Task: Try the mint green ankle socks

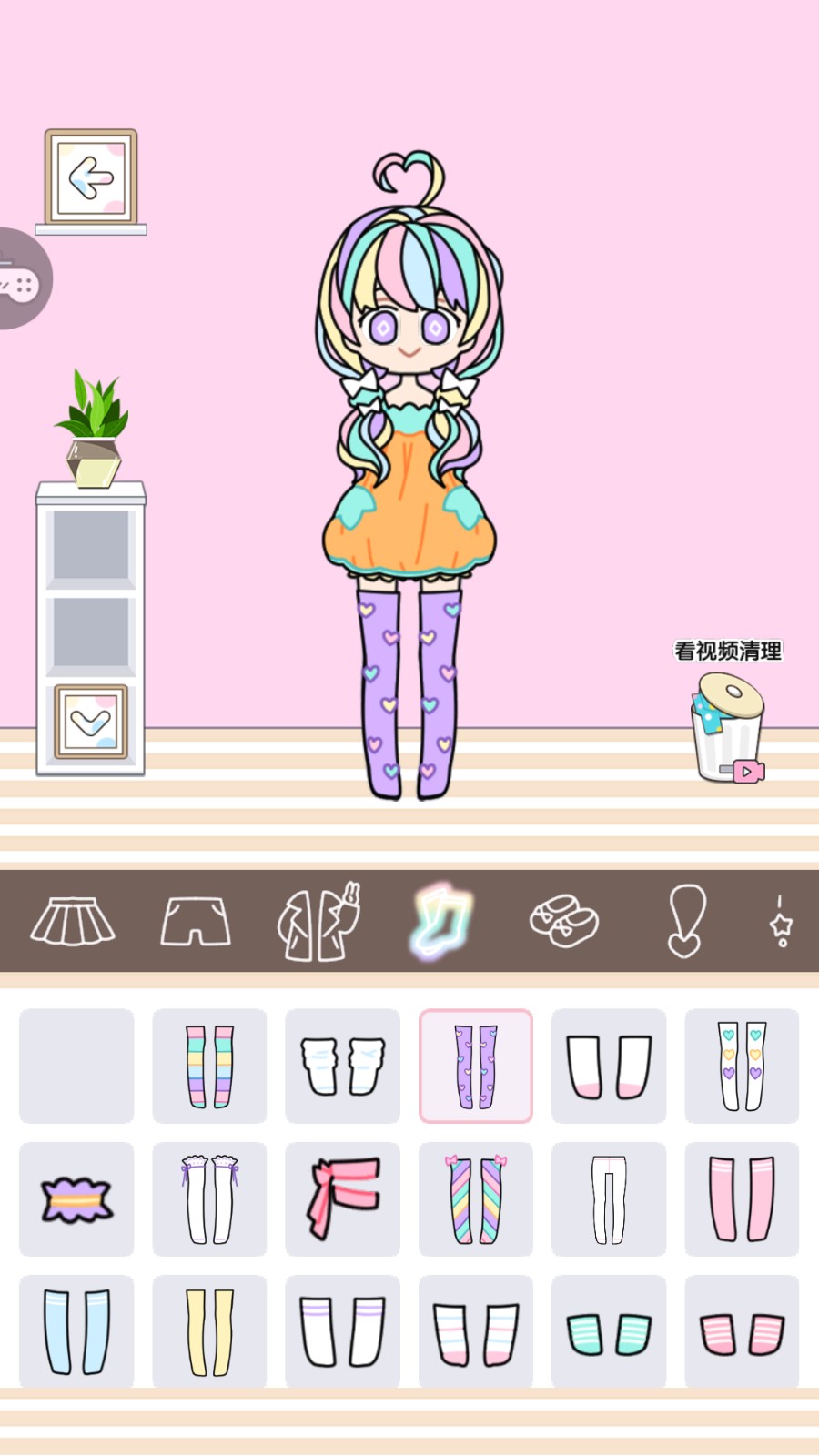Action: pyautogui.click(x=609, y=1331)
